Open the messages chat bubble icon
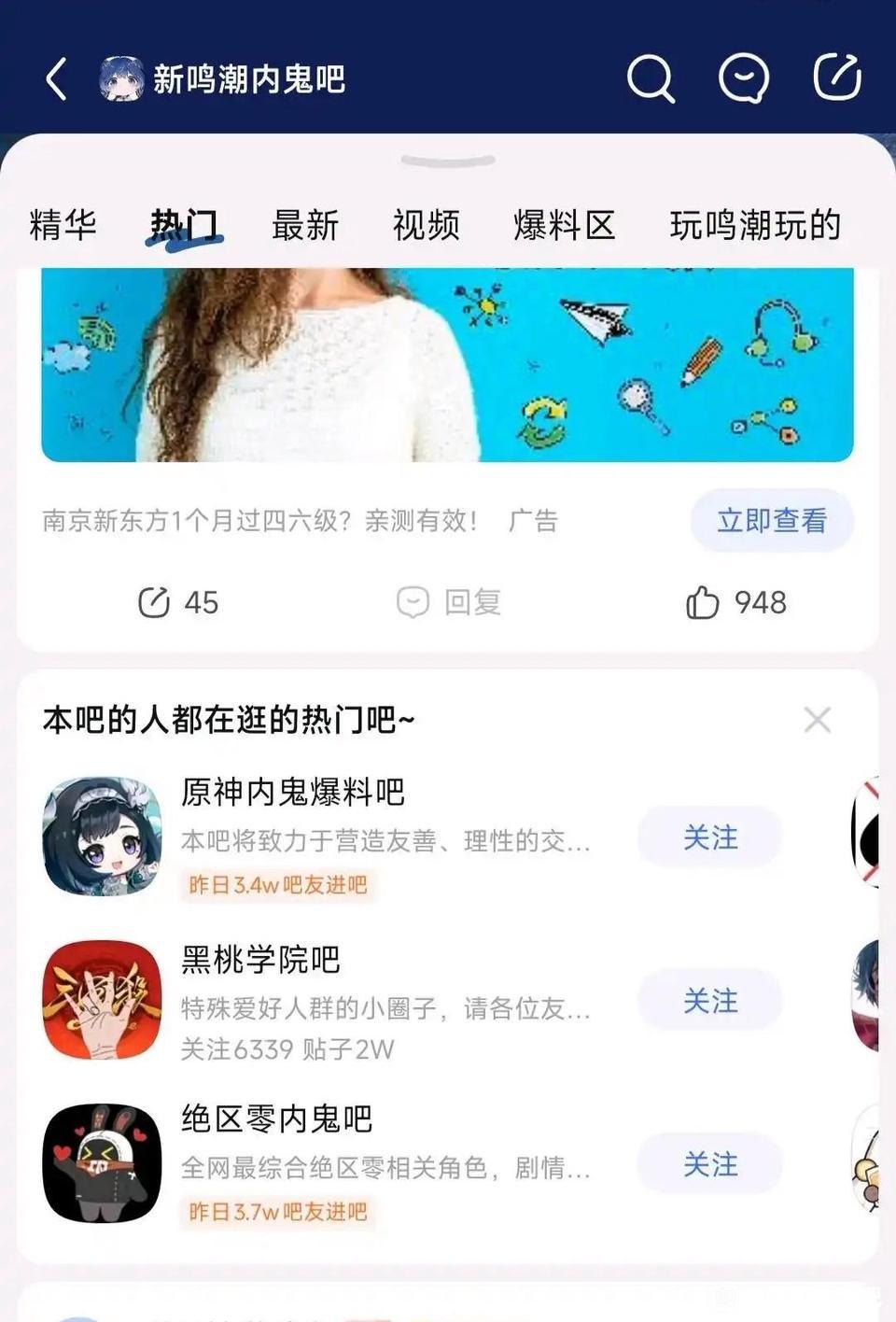 click(743, 78)
